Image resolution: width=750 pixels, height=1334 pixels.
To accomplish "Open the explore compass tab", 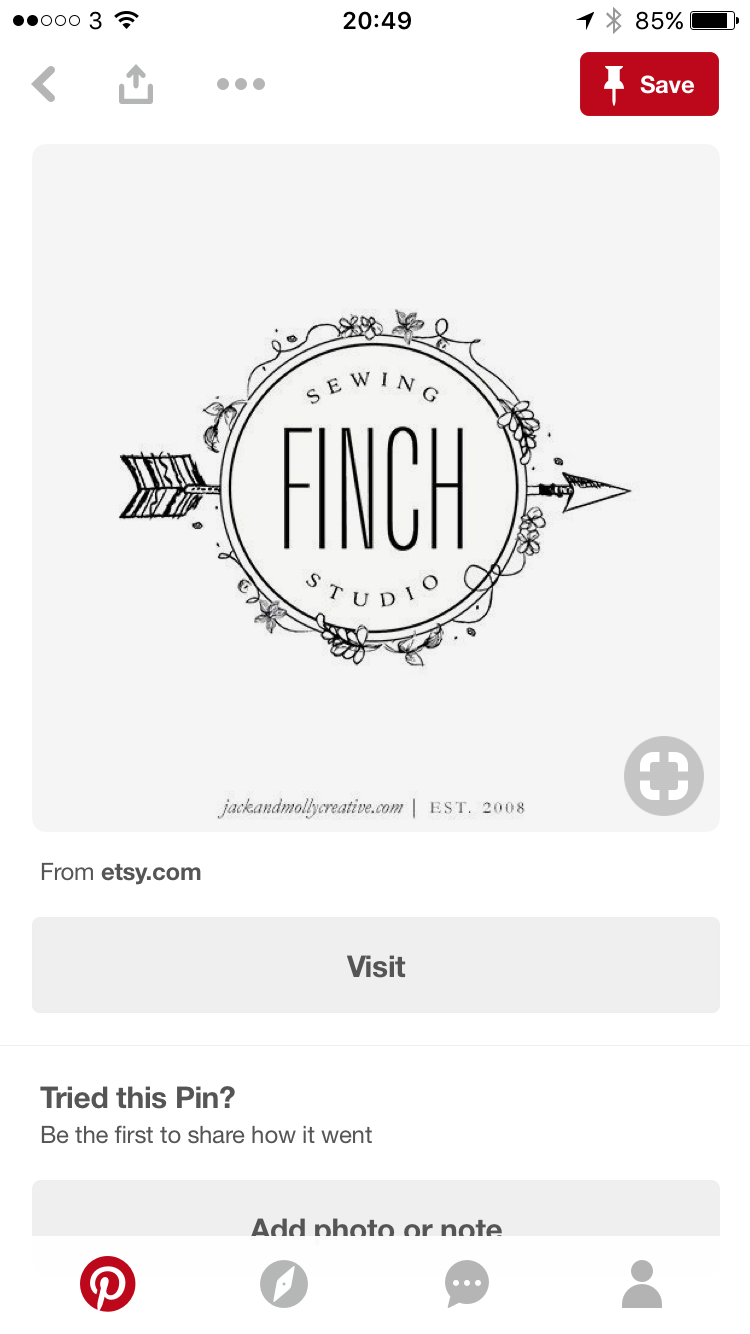I will (284, 1284).
